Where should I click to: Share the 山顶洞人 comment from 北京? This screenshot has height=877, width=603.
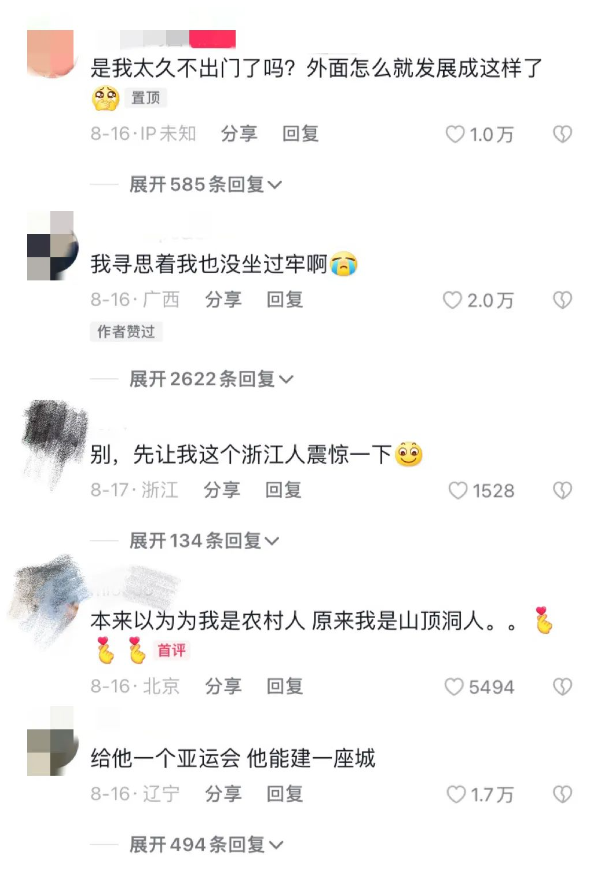pos(223,686)
